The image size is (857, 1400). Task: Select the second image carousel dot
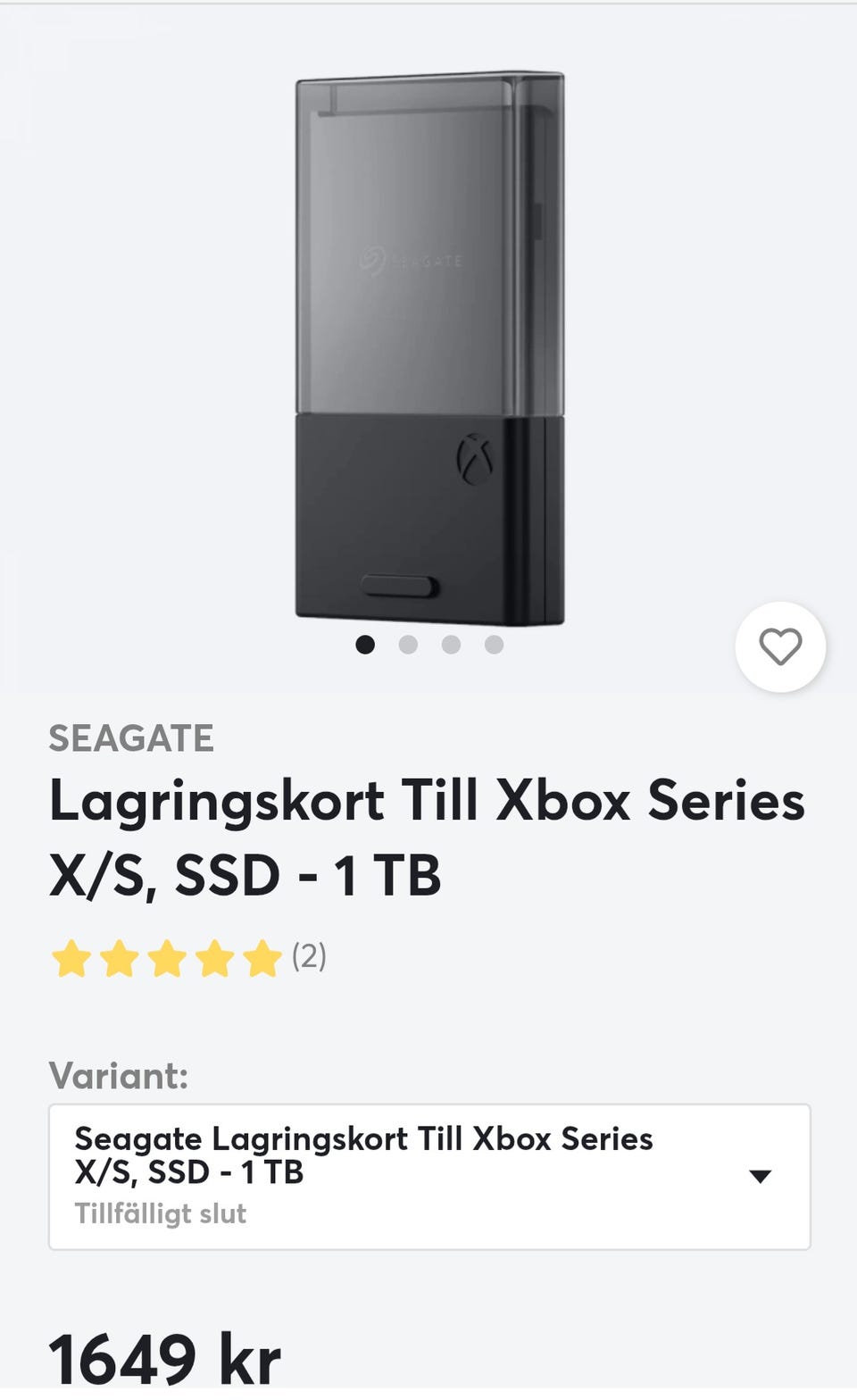407,643
